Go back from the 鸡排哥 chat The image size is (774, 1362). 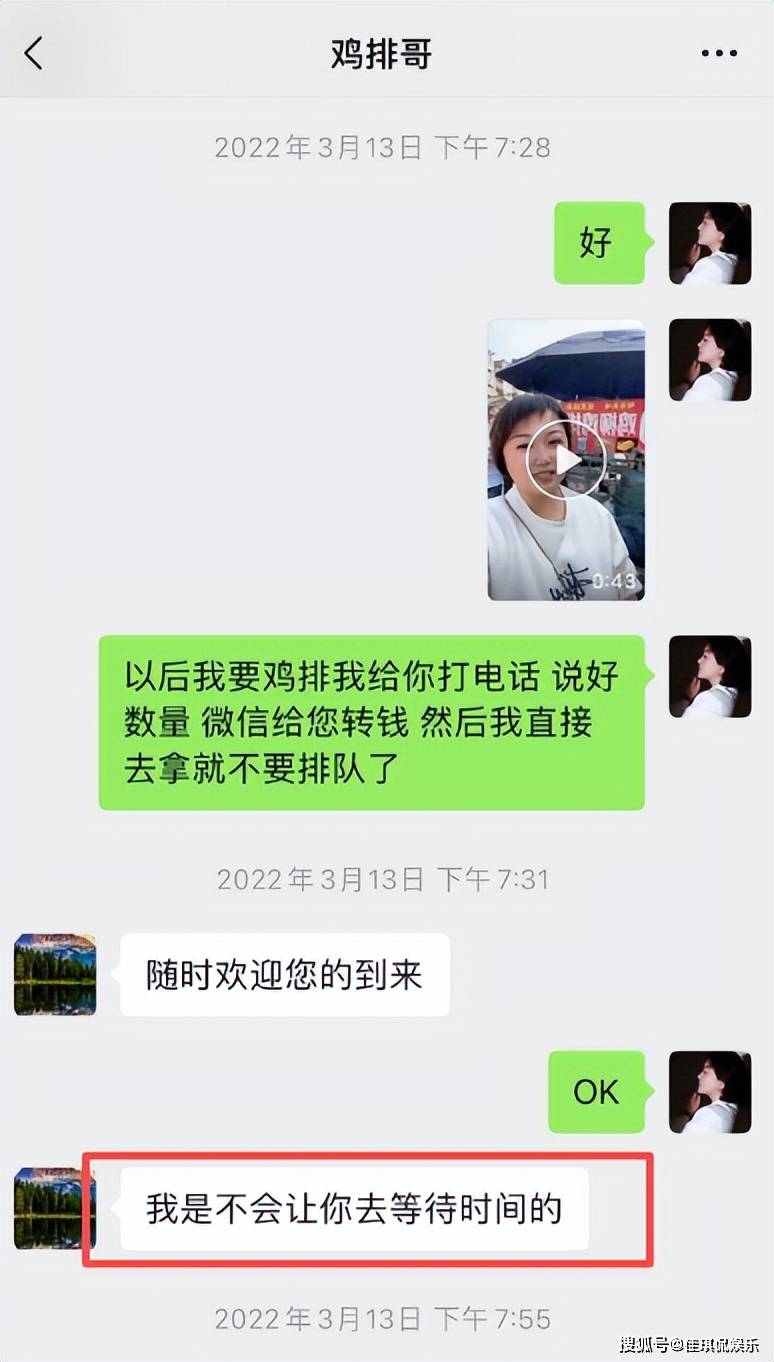(34, 54)
